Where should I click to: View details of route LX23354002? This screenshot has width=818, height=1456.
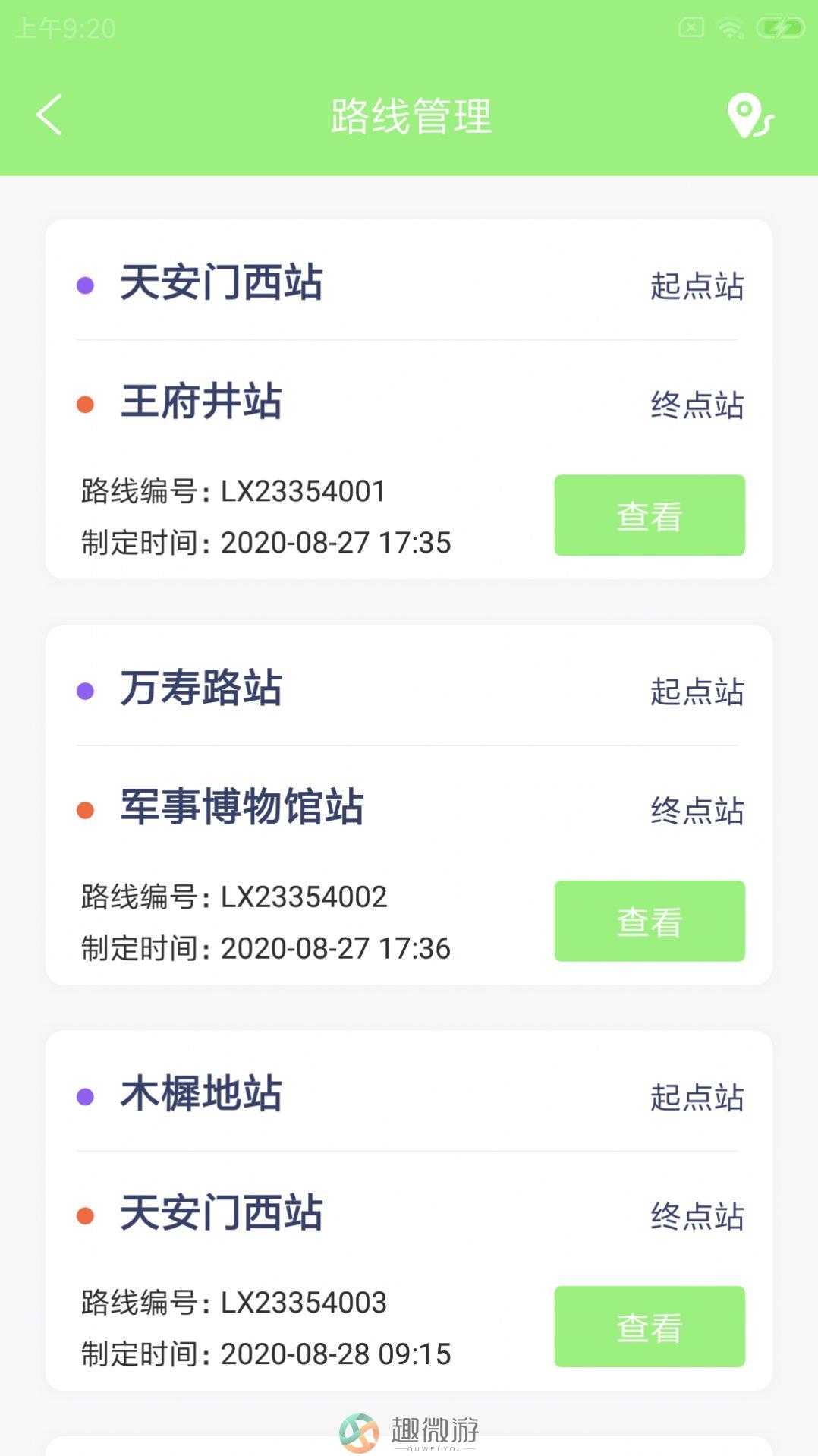[650, 921]
